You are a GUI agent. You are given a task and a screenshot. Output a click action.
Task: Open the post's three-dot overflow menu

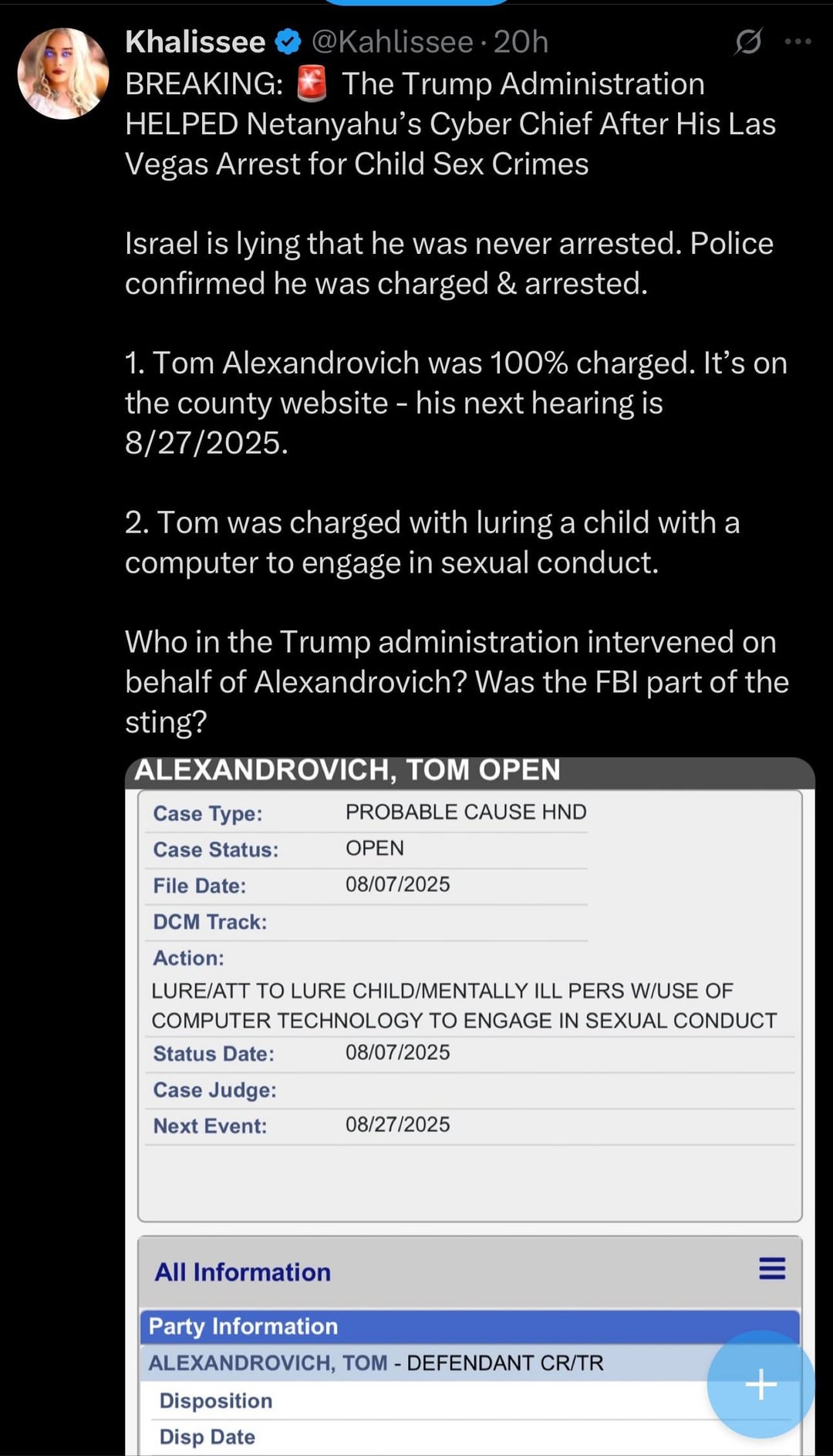point(798,42)
